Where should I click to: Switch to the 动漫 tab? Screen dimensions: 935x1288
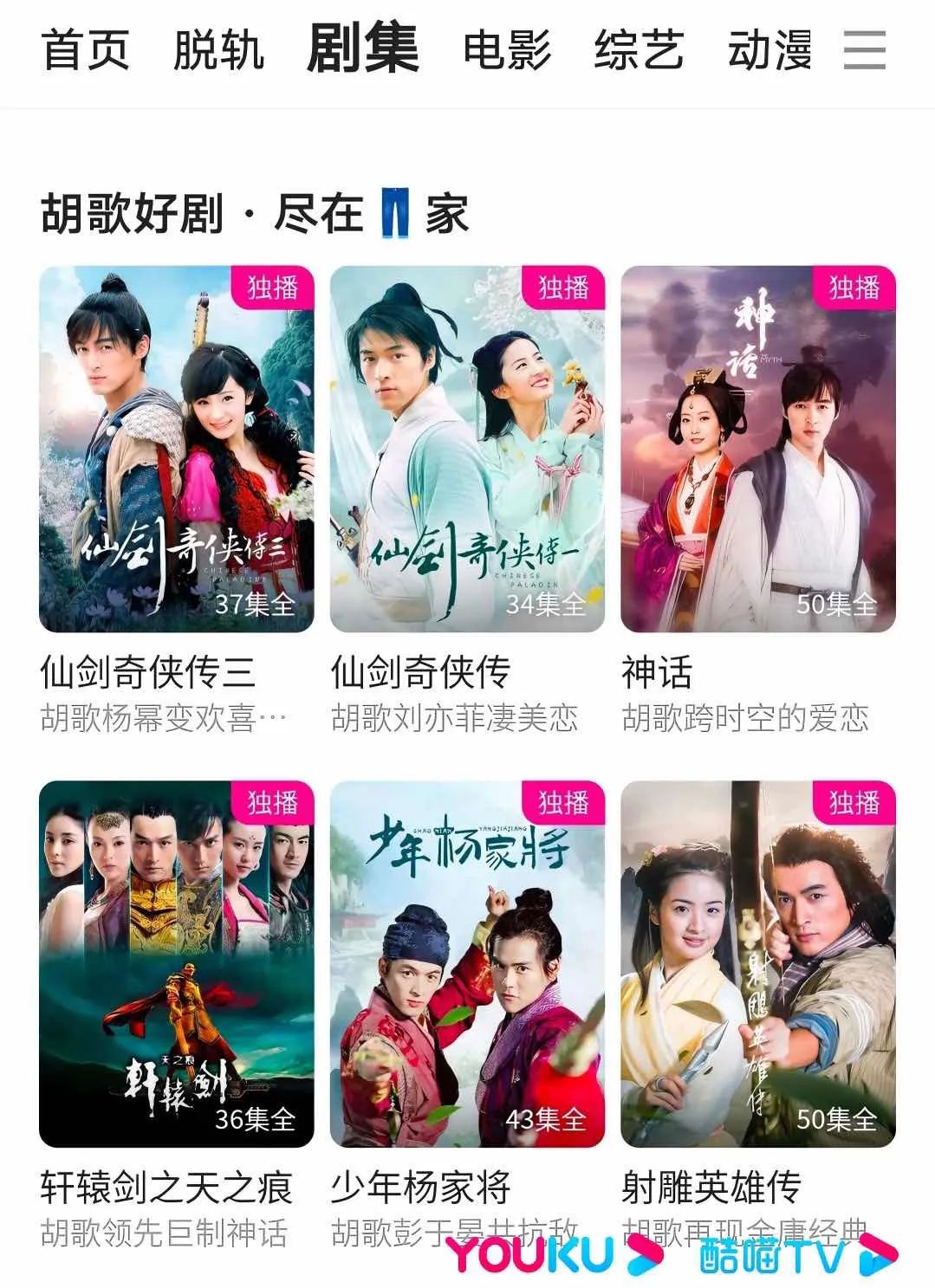(769, 49)
